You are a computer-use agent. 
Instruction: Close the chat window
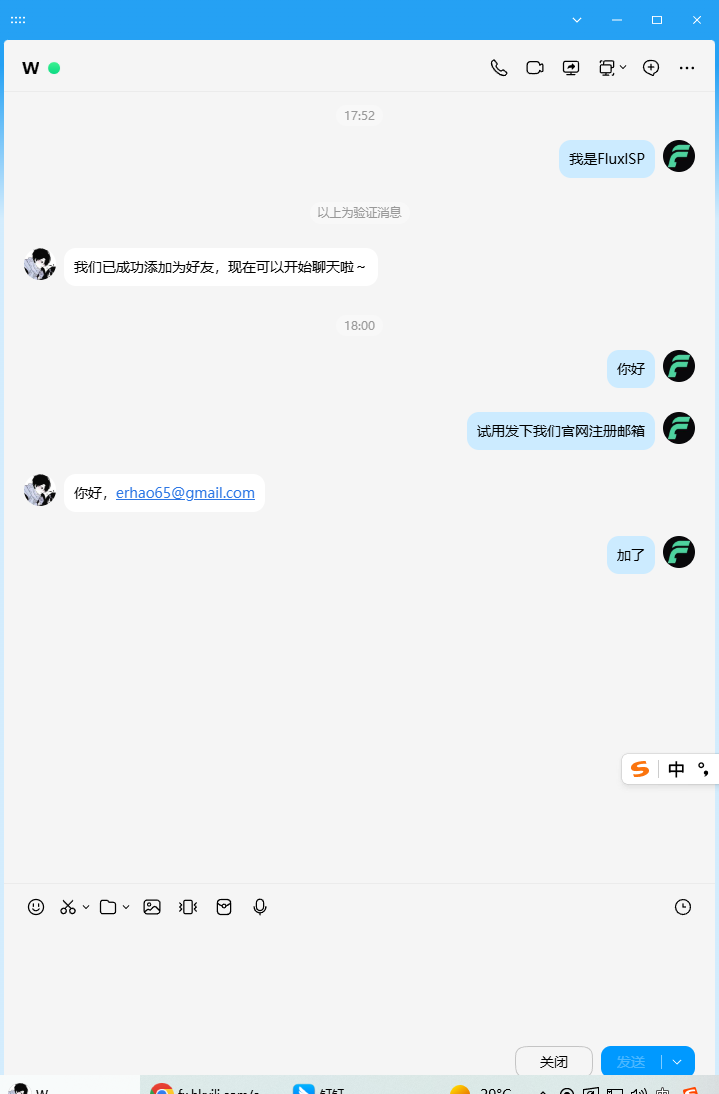point(697,20)
